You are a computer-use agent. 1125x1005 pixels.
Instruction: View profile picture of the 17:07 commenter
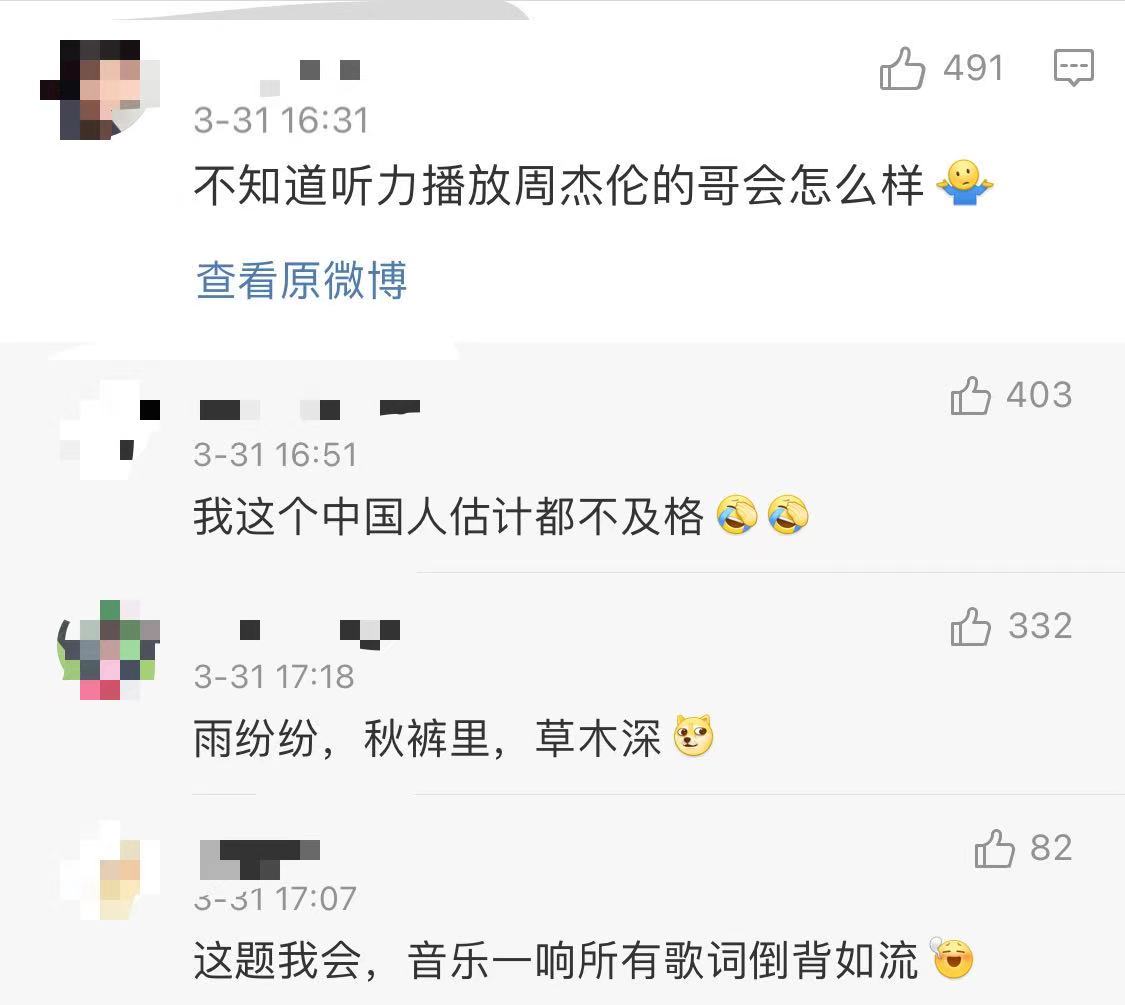[x=110, y=870]
